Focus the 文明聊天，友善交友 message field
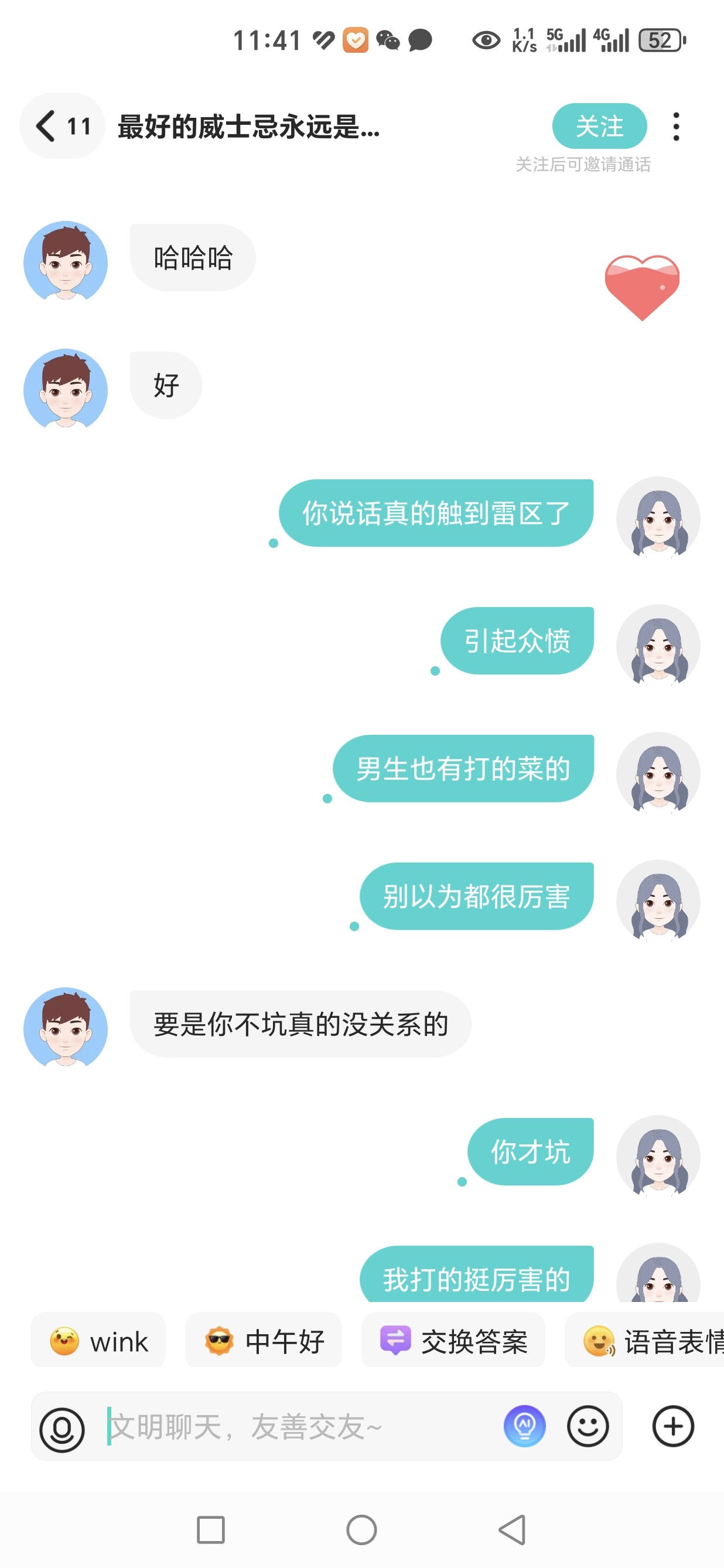 pos(298,1427)
